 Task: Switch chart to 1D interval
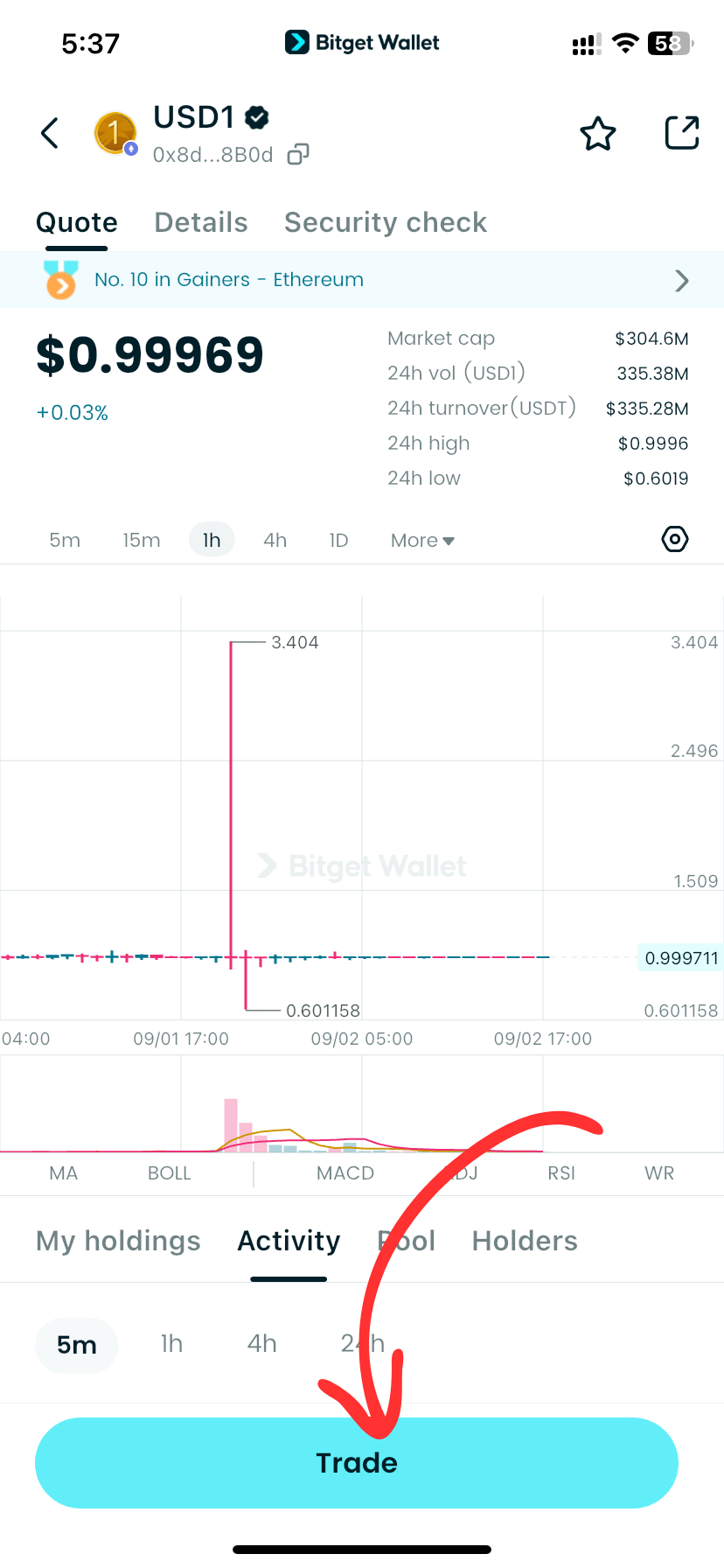[x=338, y=540]
